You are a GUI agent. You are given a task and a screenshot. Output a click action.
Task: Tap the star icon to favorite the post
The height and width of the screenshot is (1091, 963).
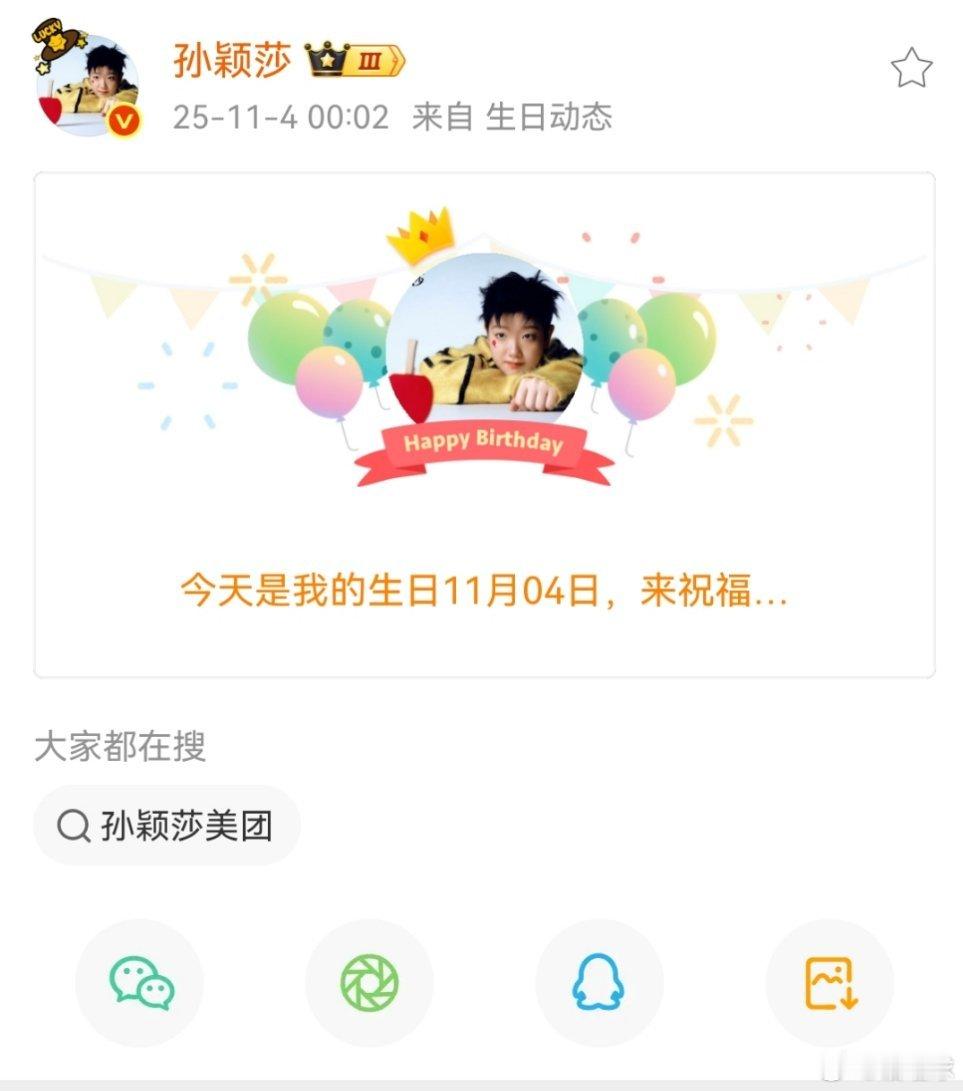point(911,68)
